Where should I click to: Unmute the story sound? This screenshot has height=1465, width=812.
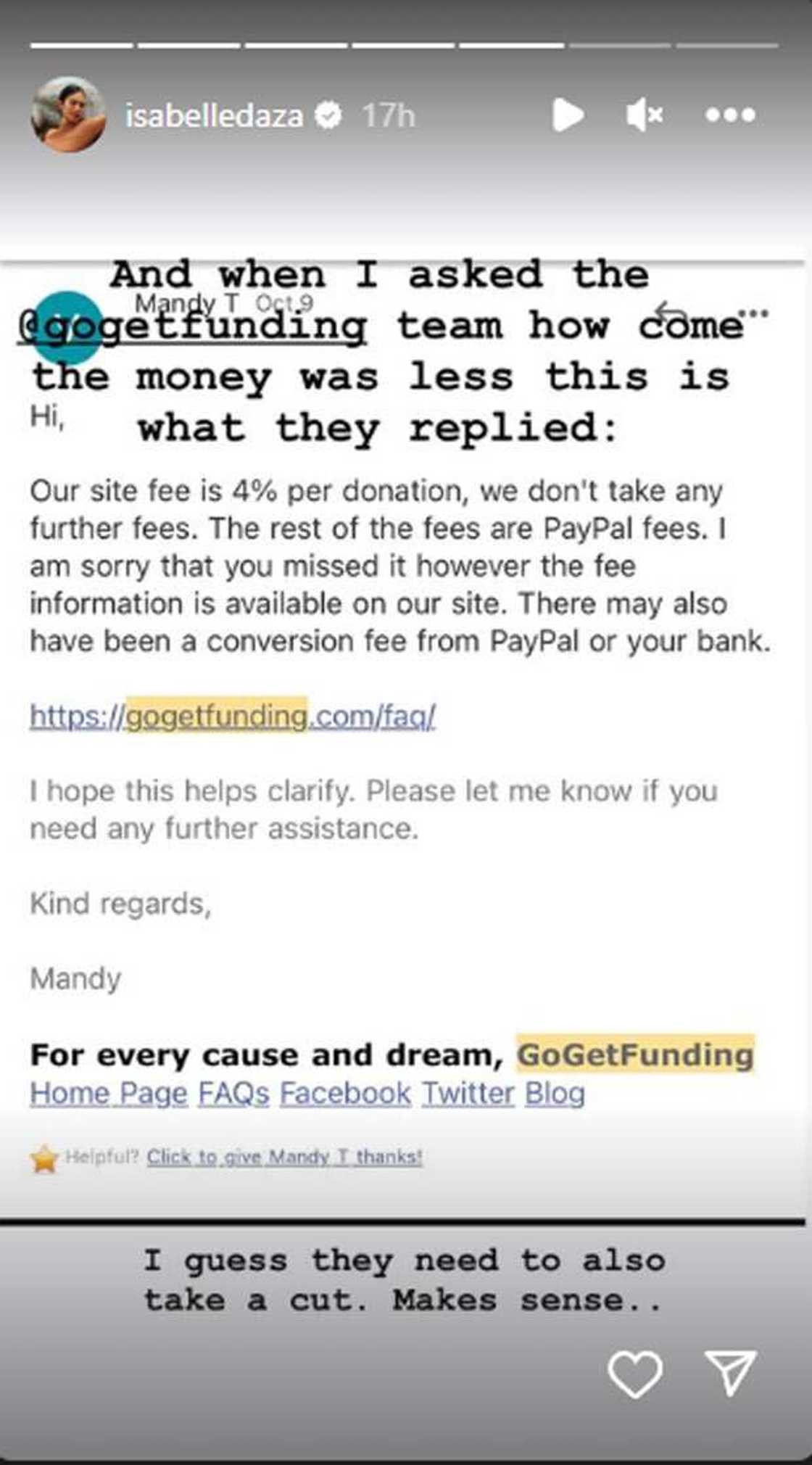click(x=644, y=115)
